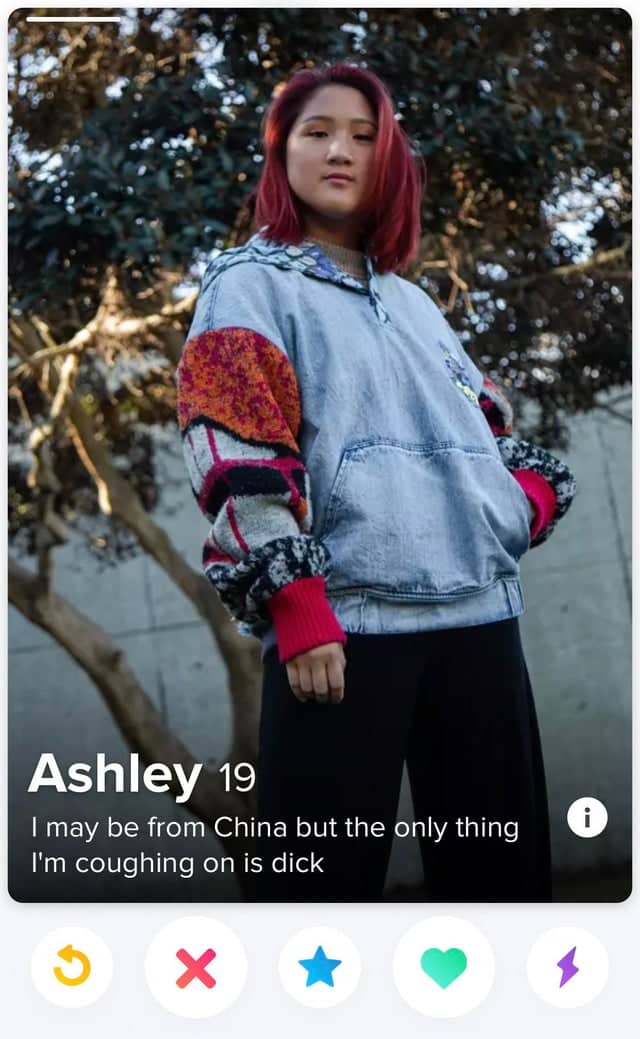Image resolution: width=640 pixels, height=1039 pixels.
Task: Tap the yellow rewind button
Action: [72, 967]
